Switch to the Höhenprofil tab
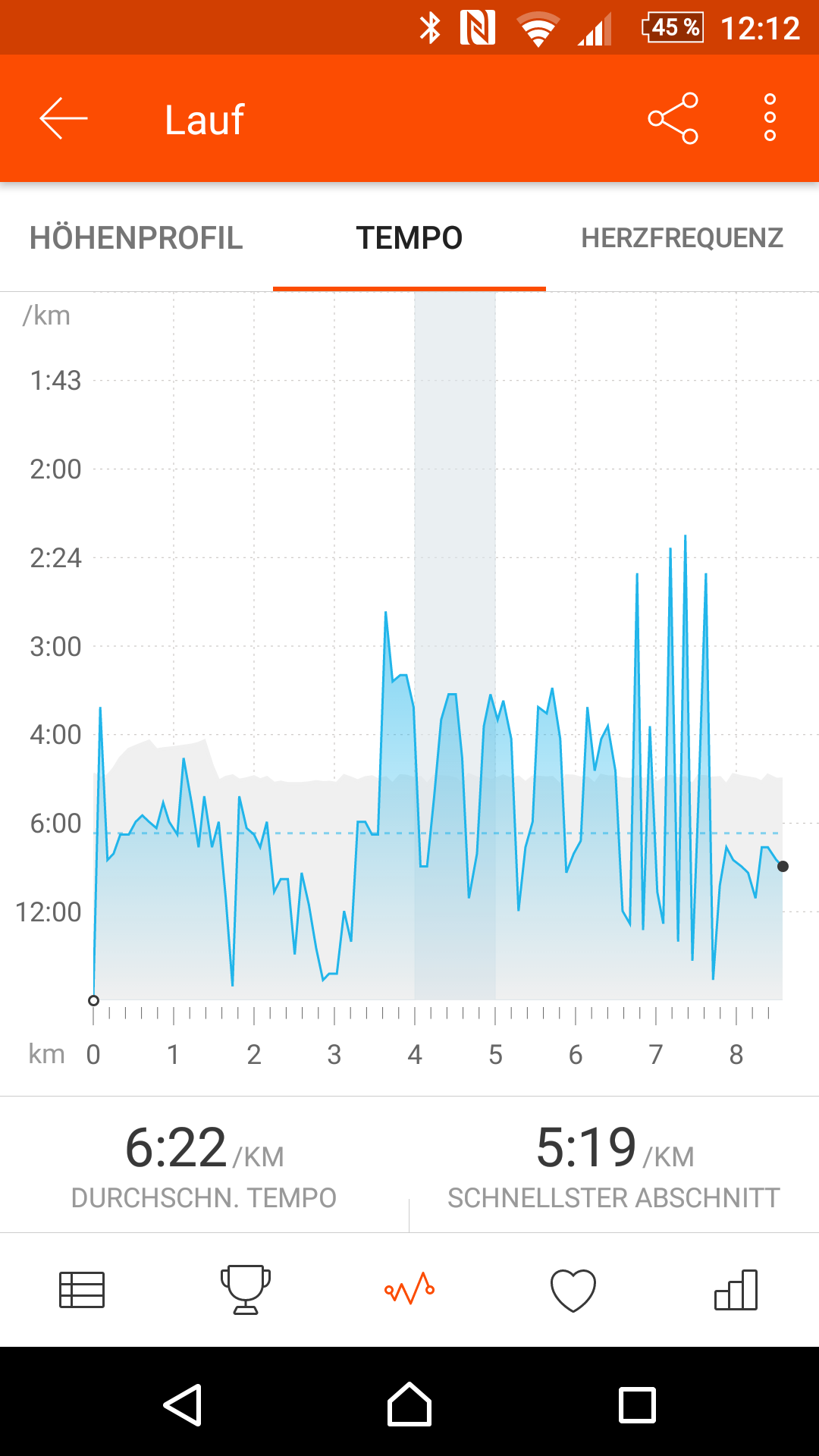This screenshot has width=819, height=1456. 136,238
